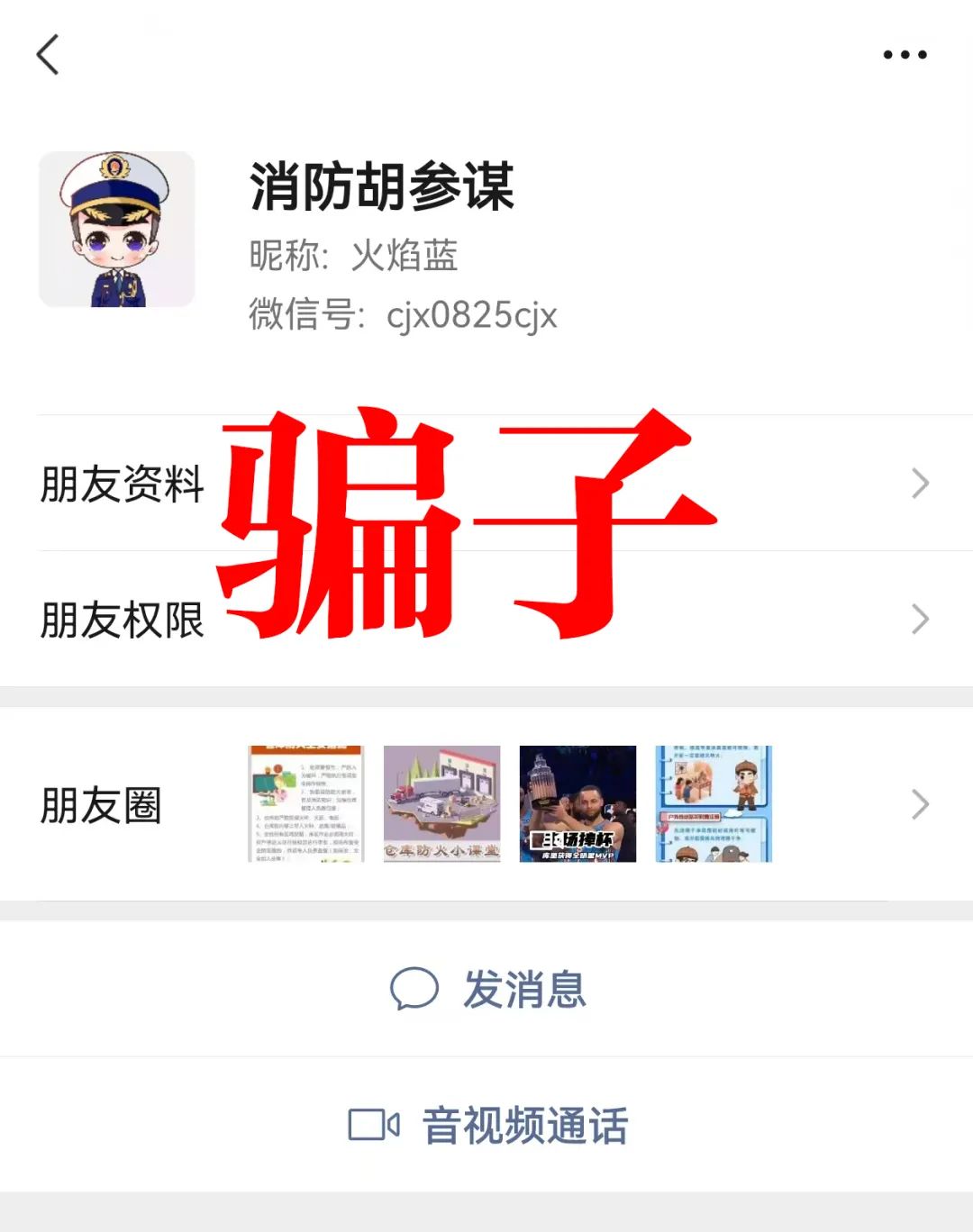The width and height of the screenshot is (973, 1232).
Task: Open the three-dot overflow menu
Action: (904, 55)
